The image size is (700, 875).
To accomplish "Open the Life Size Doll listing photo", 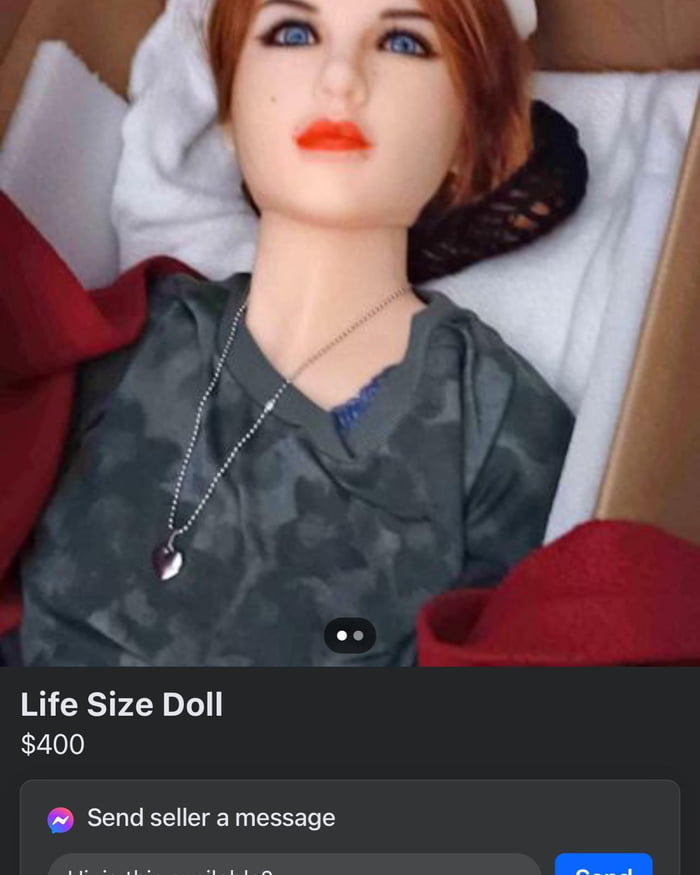I will click(350, 330).
